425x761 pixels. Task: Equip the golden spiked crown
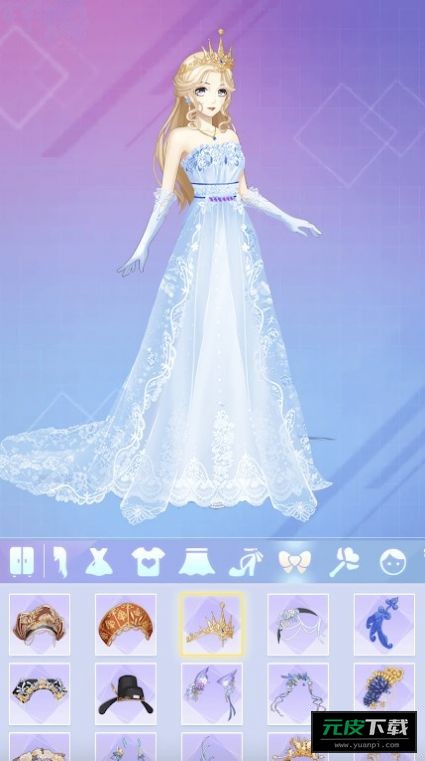tap(211, 625)
